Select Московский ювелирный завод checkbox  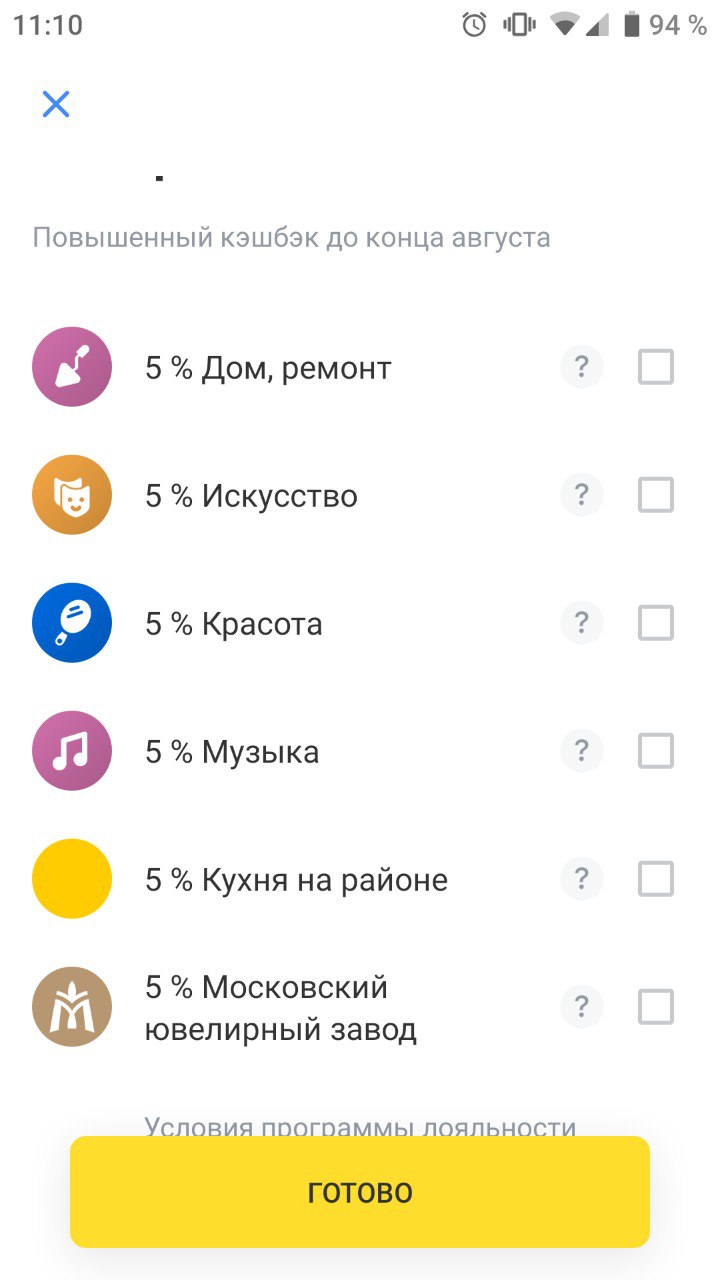coord(656,1007)
